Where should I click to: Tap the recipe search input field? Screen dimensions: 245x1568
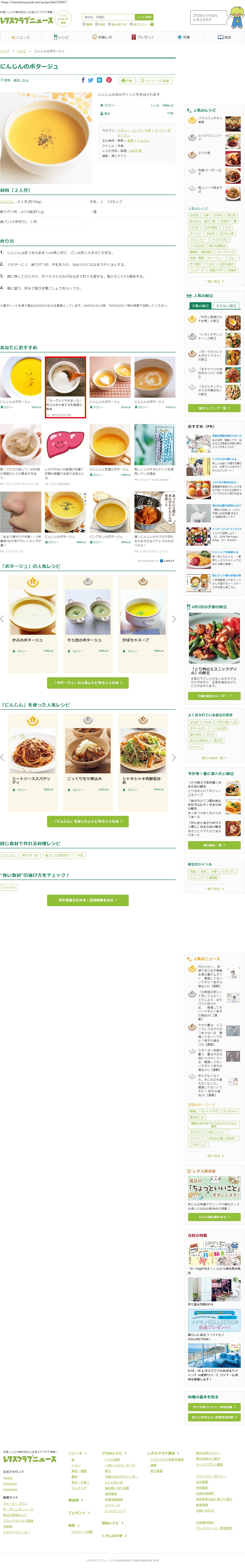pos(108,17)
